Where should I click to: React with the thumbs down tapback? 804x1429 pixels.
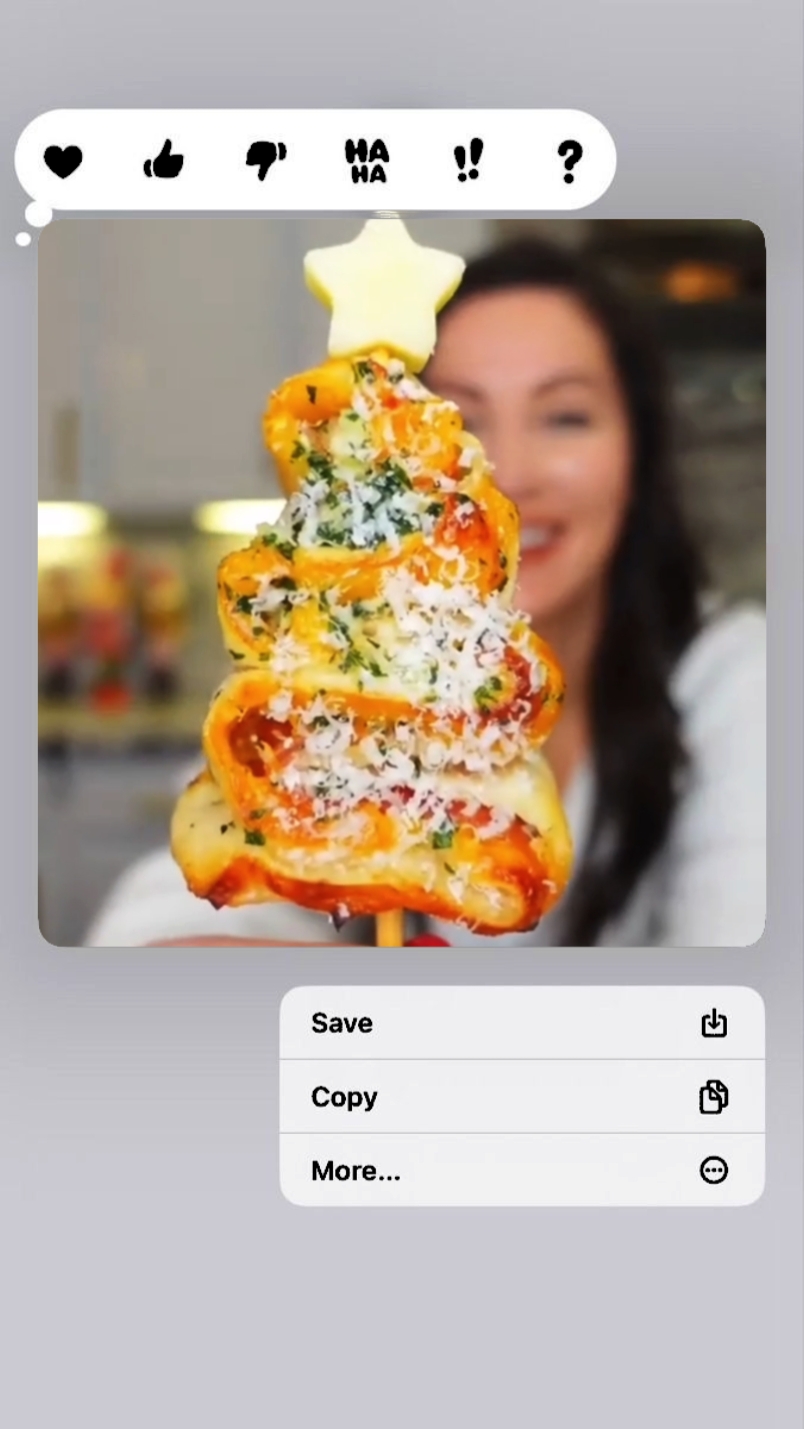pos(266,161)
